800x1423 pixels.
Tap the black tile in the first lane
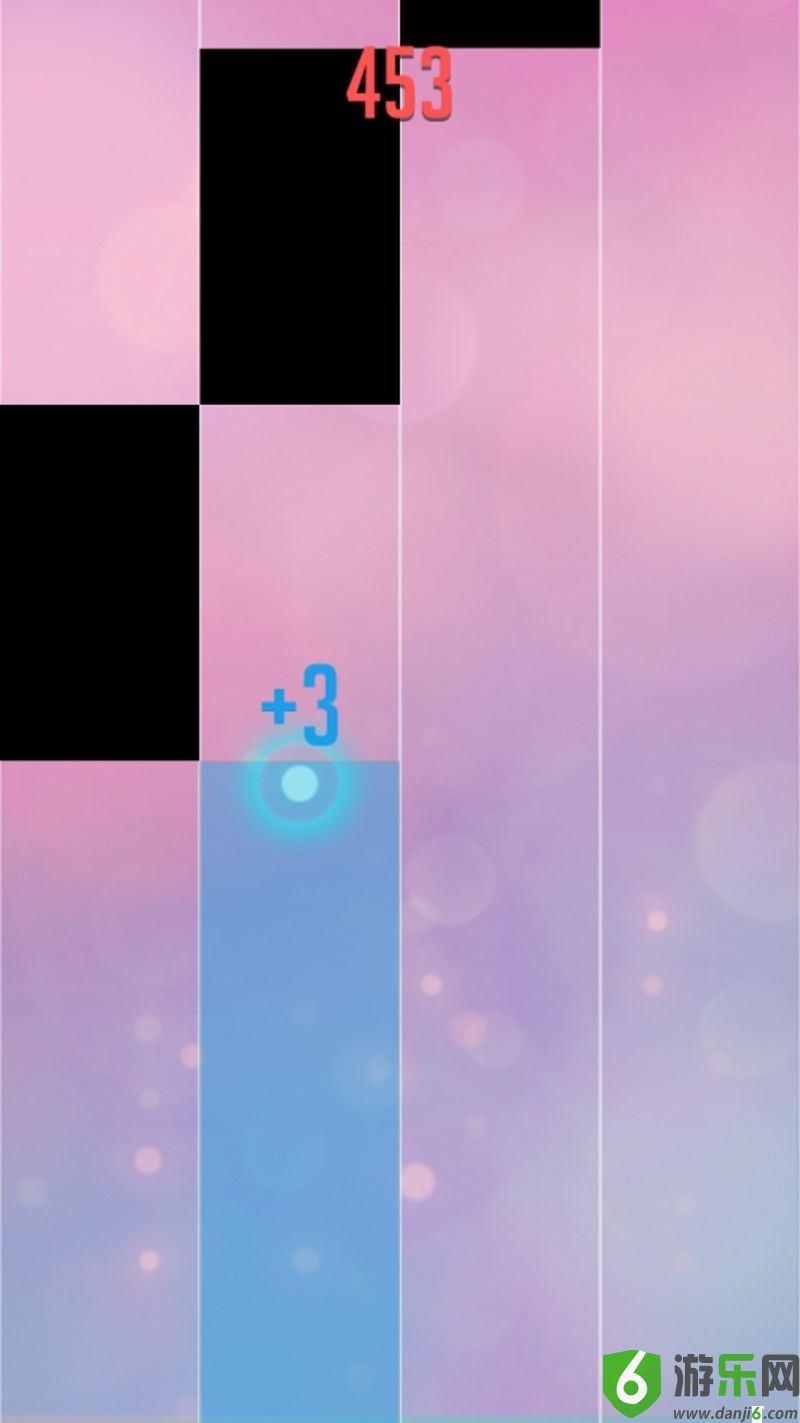99,582
